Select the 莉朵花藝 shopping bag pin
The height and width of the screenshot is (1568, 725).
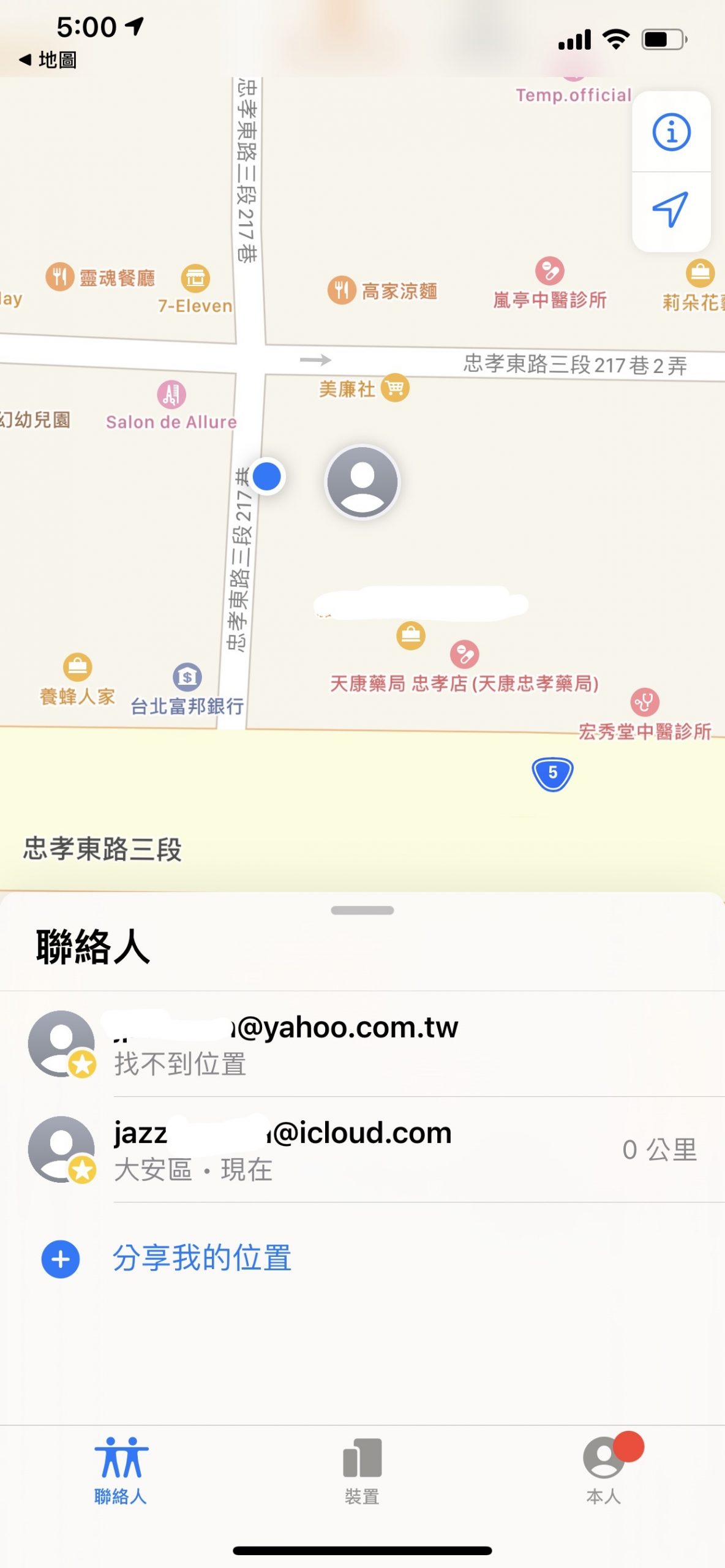(x=700, y=271)
